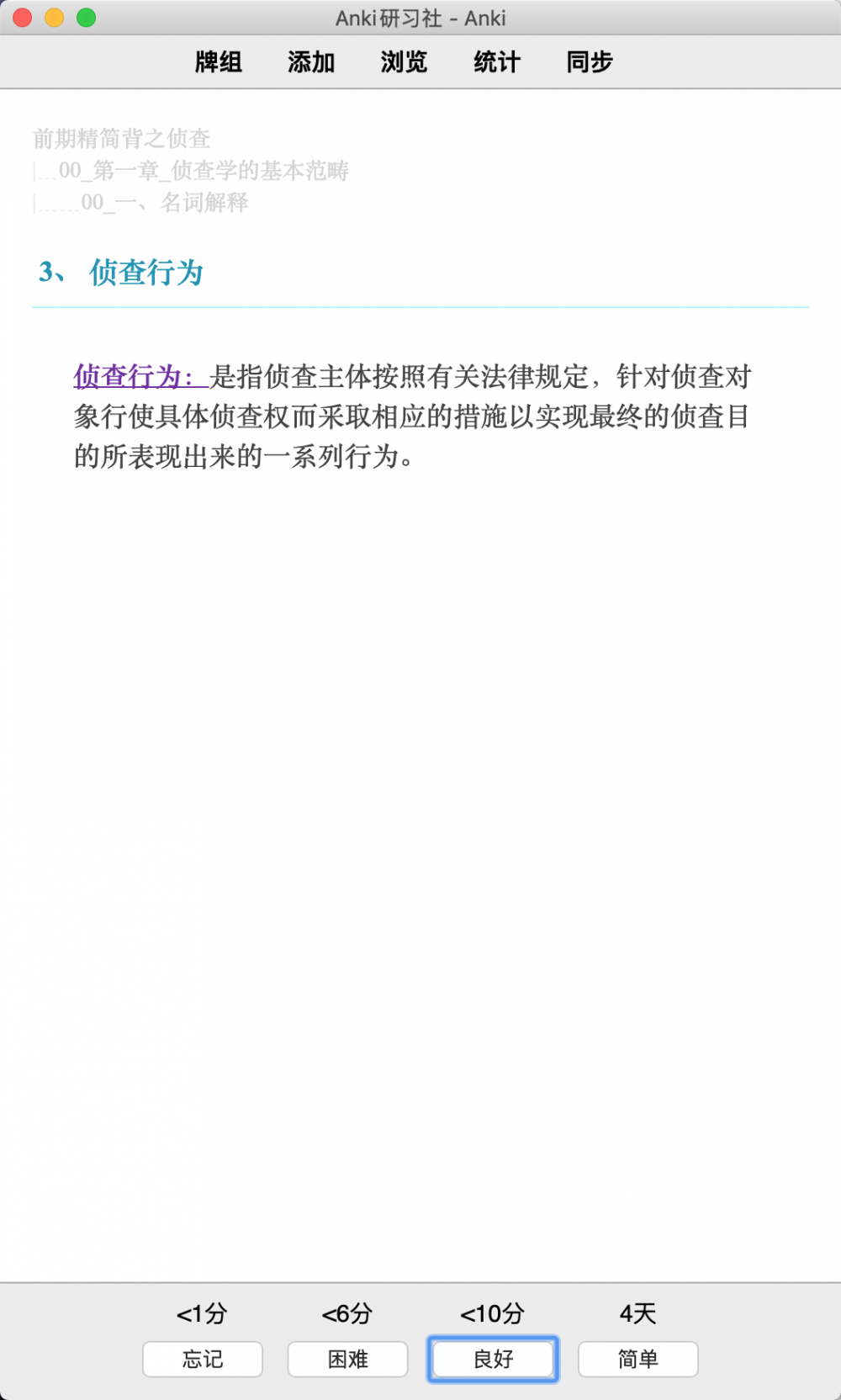The image size is (841, 1400).
Task: Minimize the Anki window
Action: 55,18
